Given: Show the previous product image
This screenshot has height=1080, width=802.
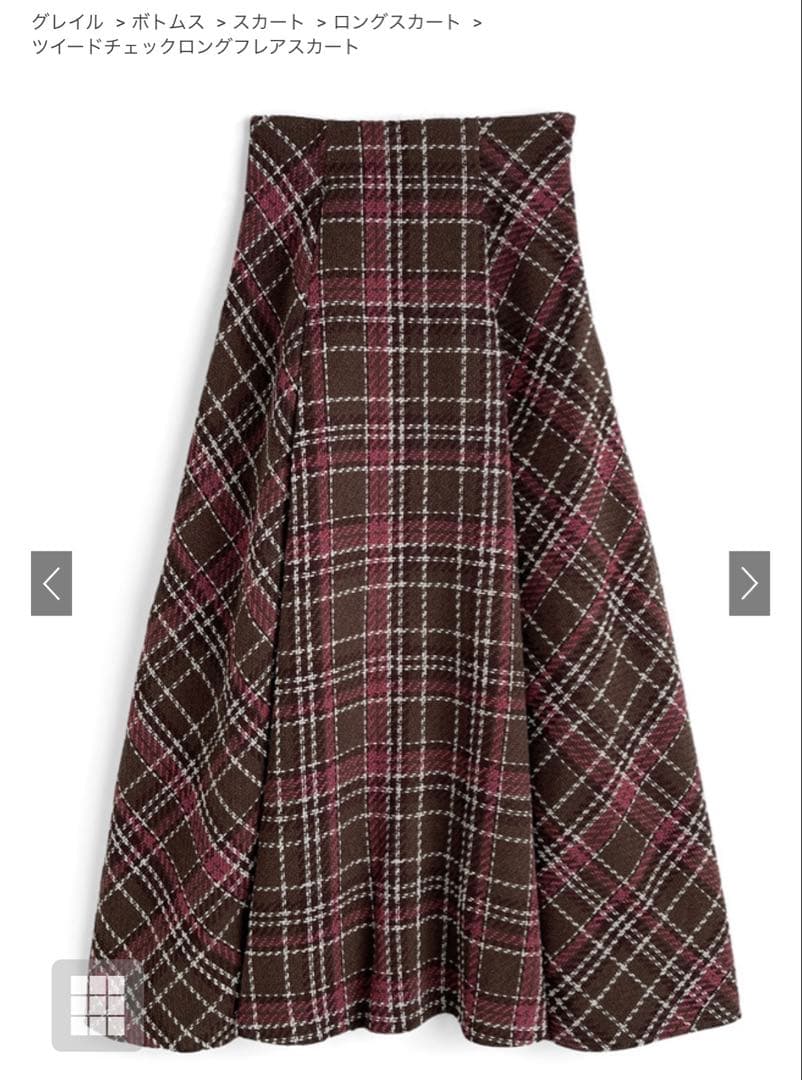Looking at the screenshot, I should tap(51, 583).
